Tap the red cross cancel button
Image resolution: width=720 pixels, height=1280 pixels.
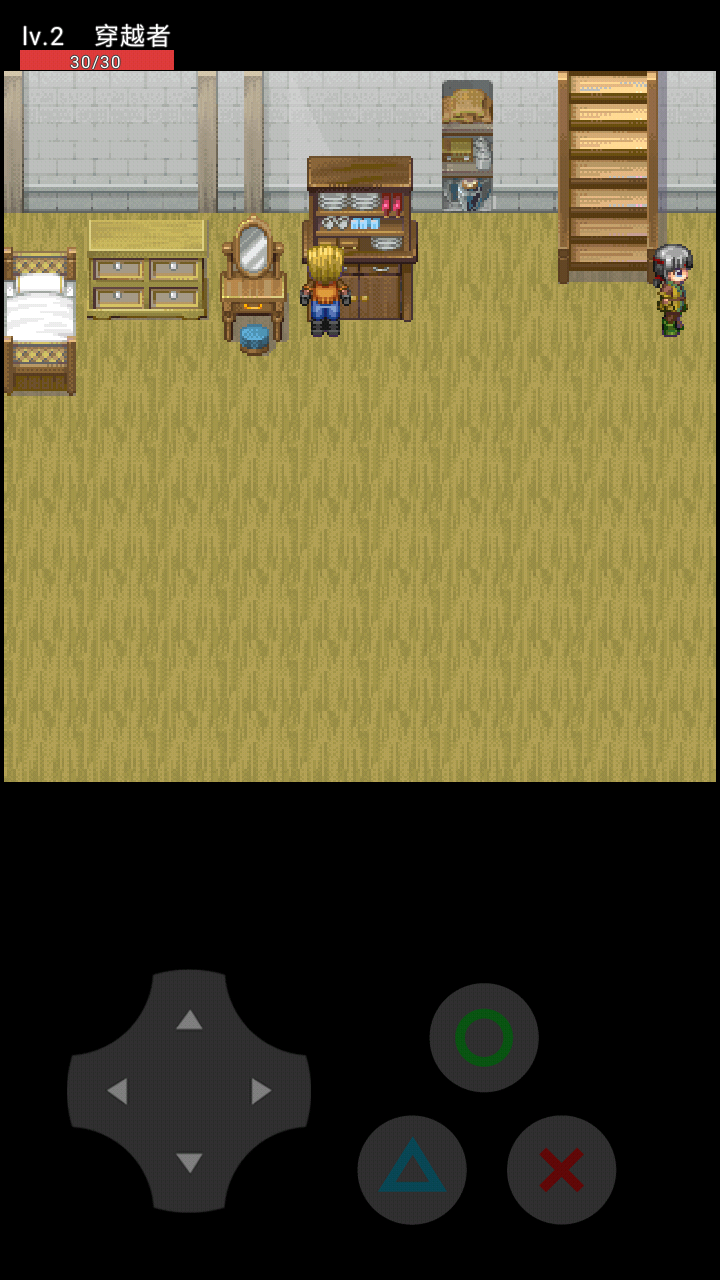coord(561,1169)
